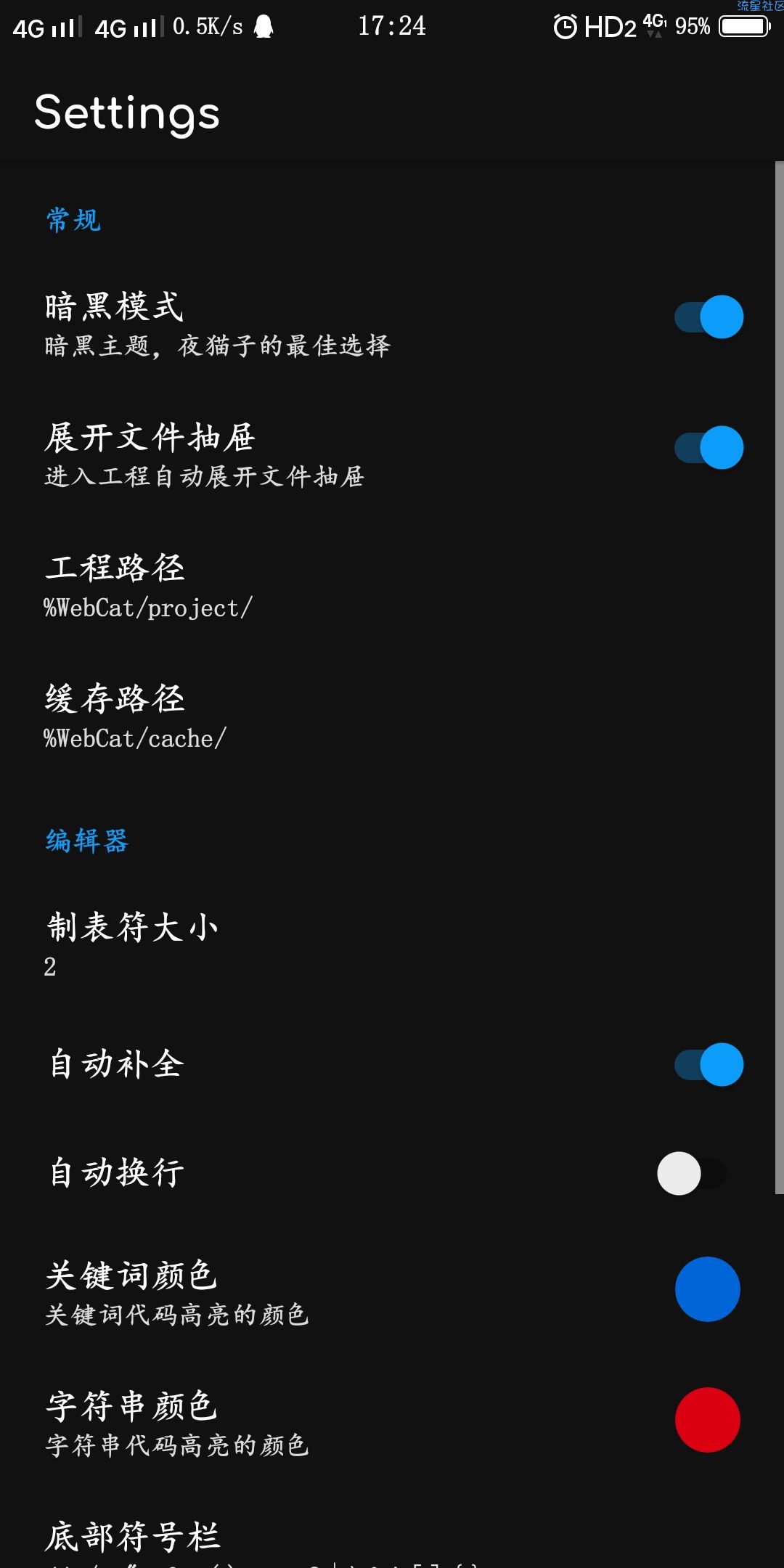Change the 制表符大小 tab size
Image resolution: width=784 pixels, height=1568 pixels.
[392, 945]
